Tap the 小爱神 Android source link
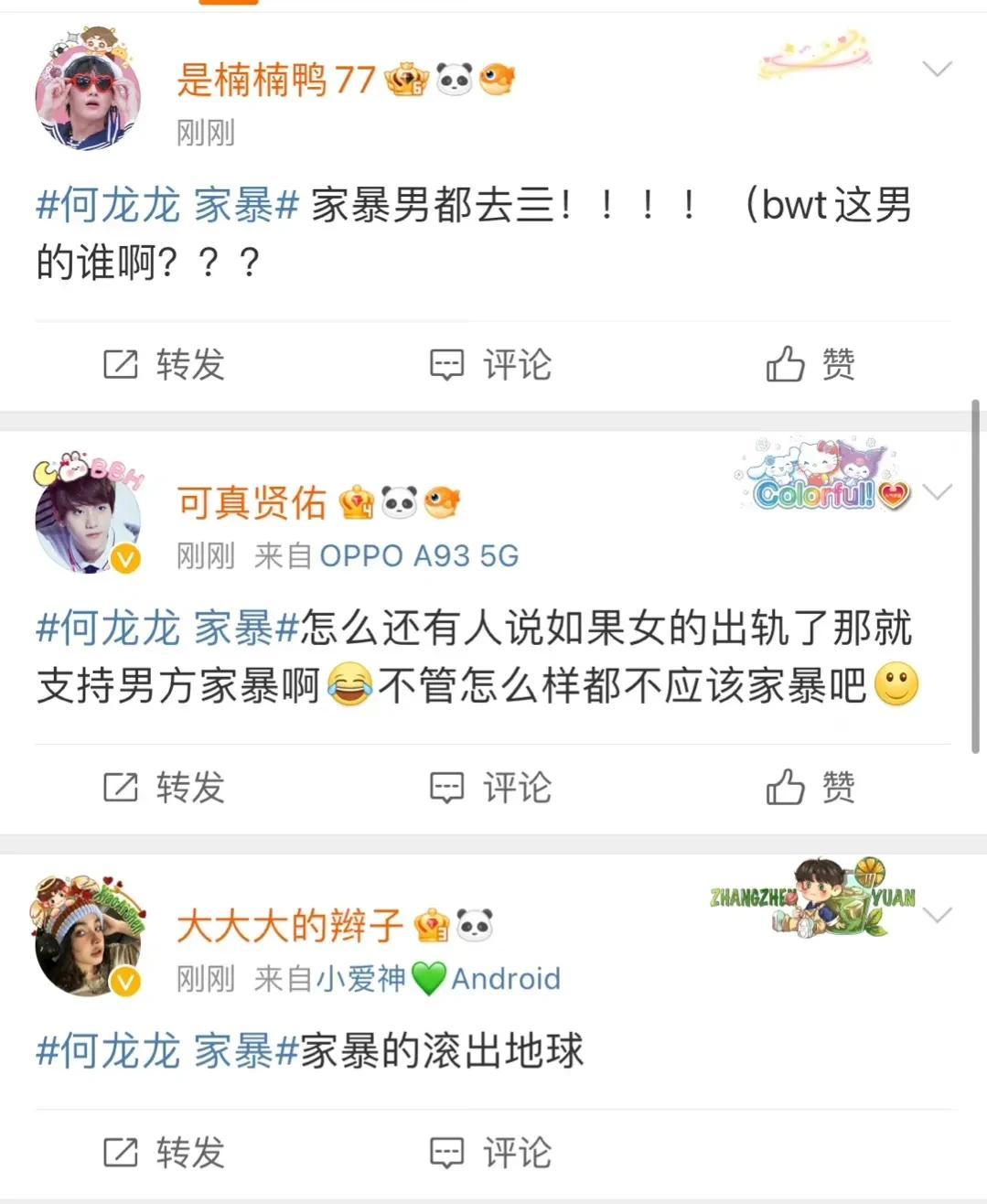The image size is (987, 1204). pyautogui.click(x=438, y=978)
